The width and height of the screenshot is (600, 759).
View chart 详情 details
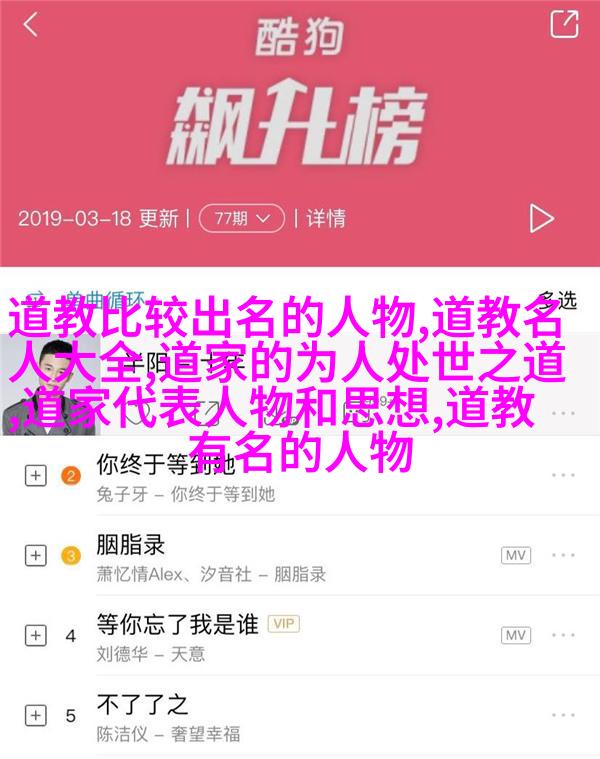point(326,217)
